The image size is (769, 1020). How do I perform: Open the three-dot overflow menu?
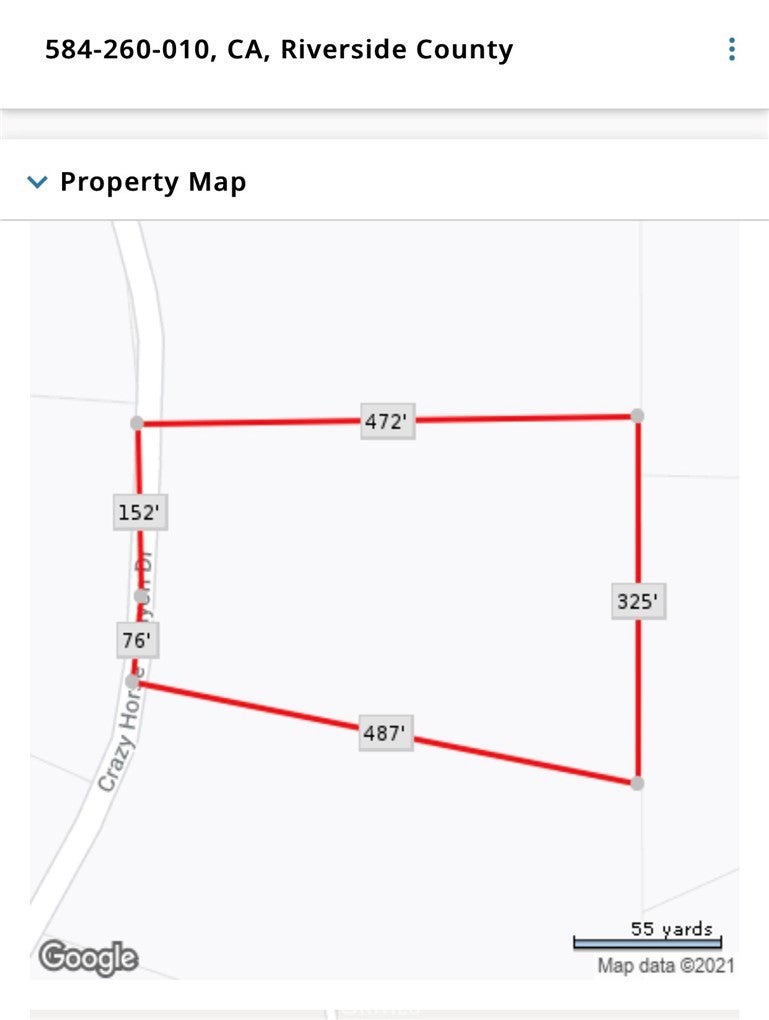(x=732, y=49)
